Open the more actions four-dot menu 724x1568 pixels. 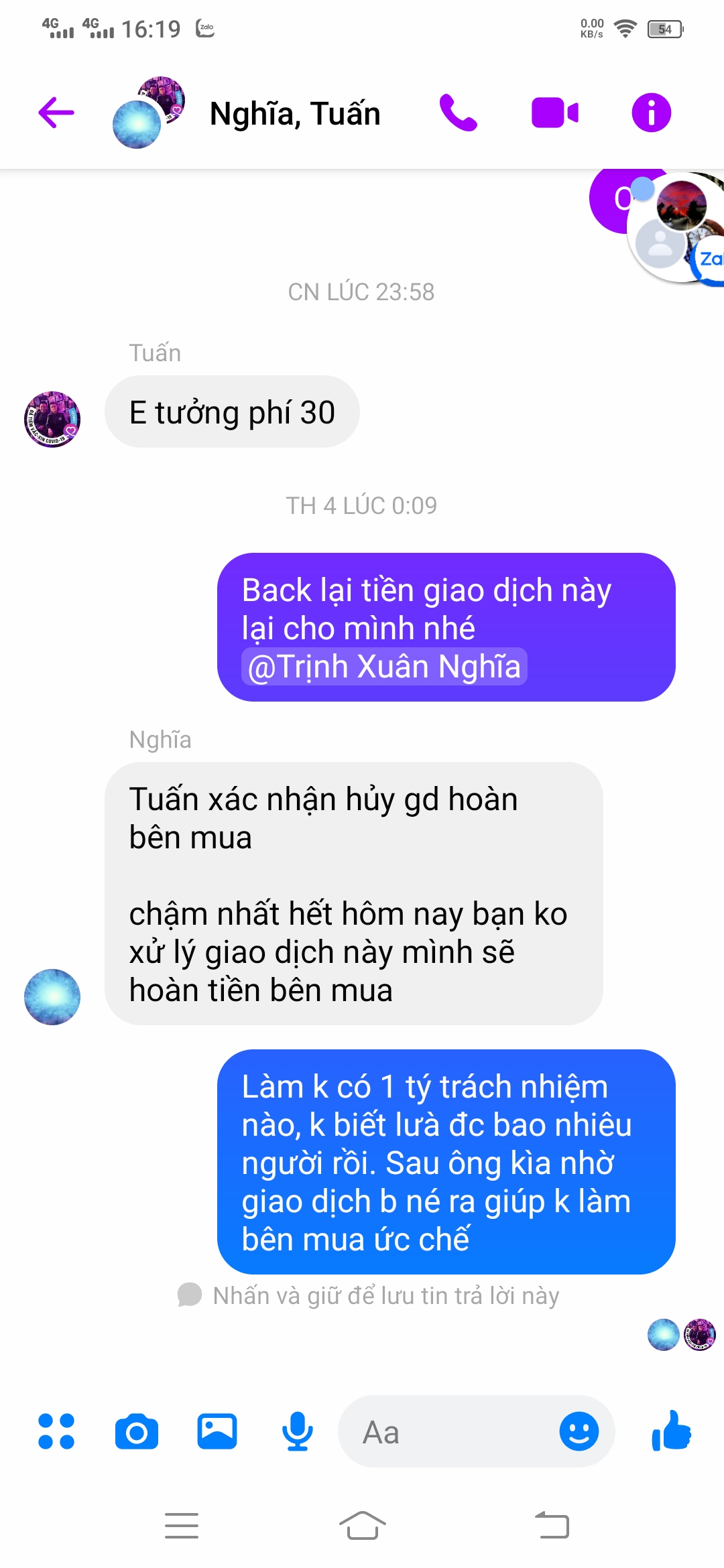point(56,1432)
